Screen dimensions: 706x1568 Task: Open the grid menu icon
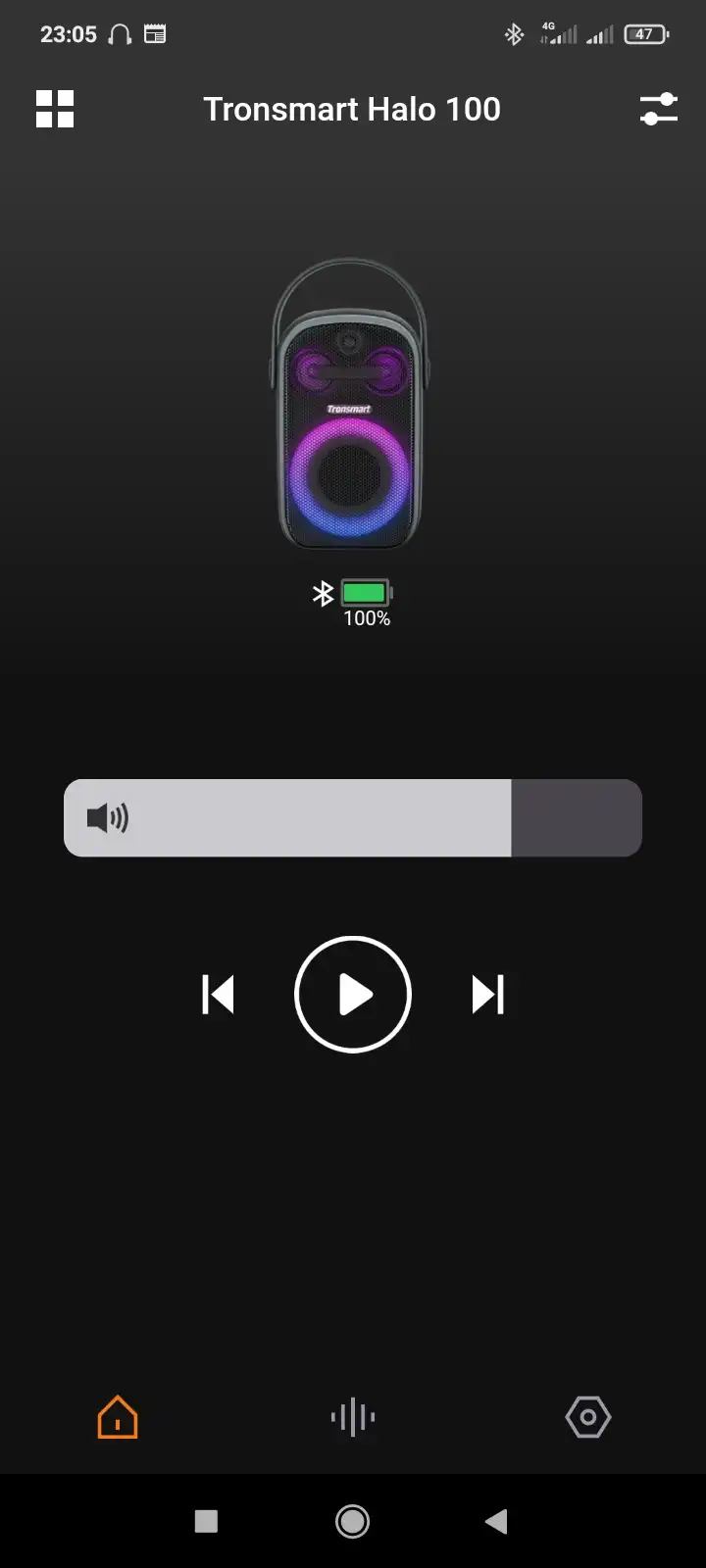click(x=55, y=109)
